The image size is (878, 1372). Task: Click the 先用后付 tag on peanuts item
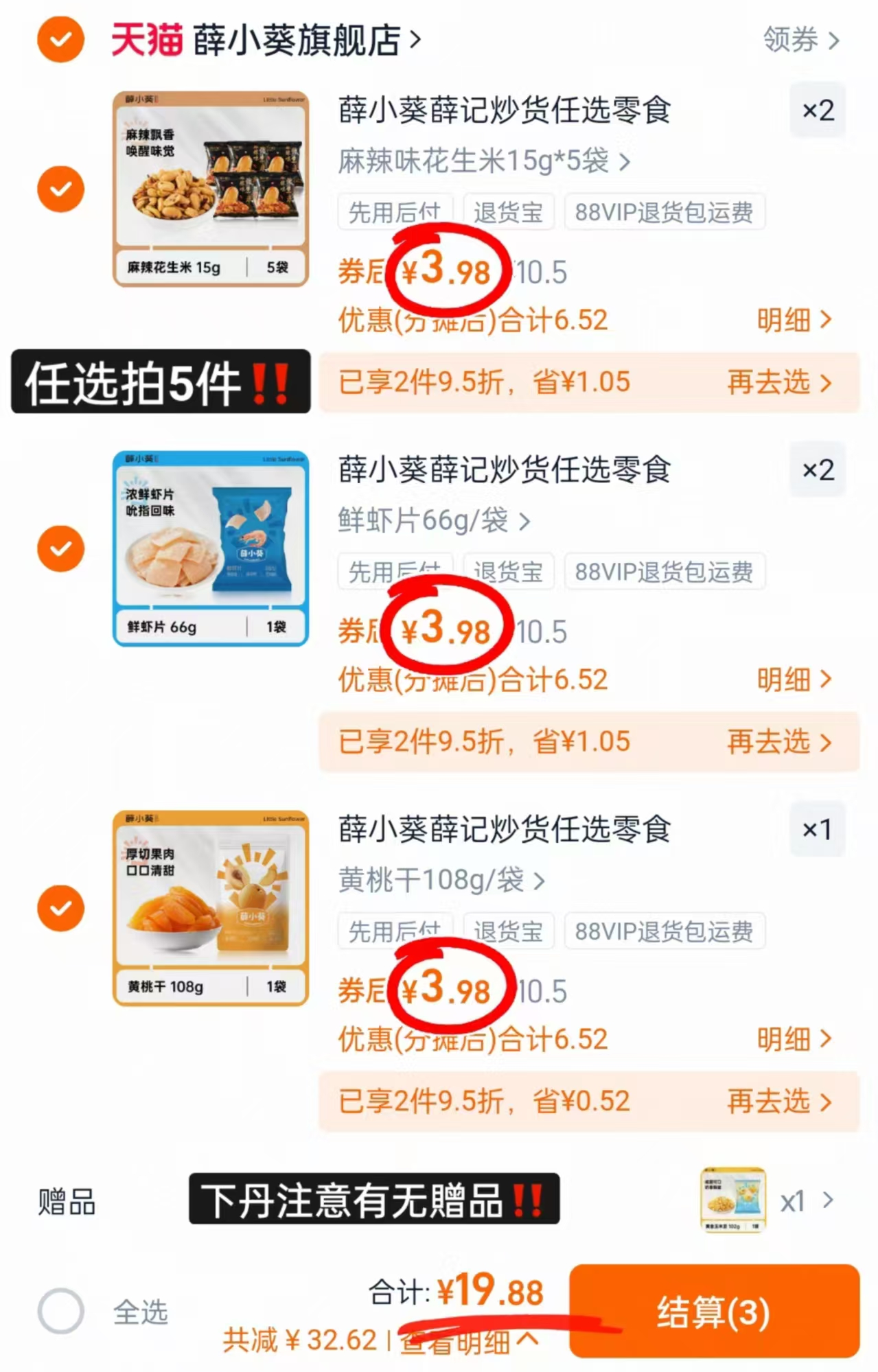point(395,211)
